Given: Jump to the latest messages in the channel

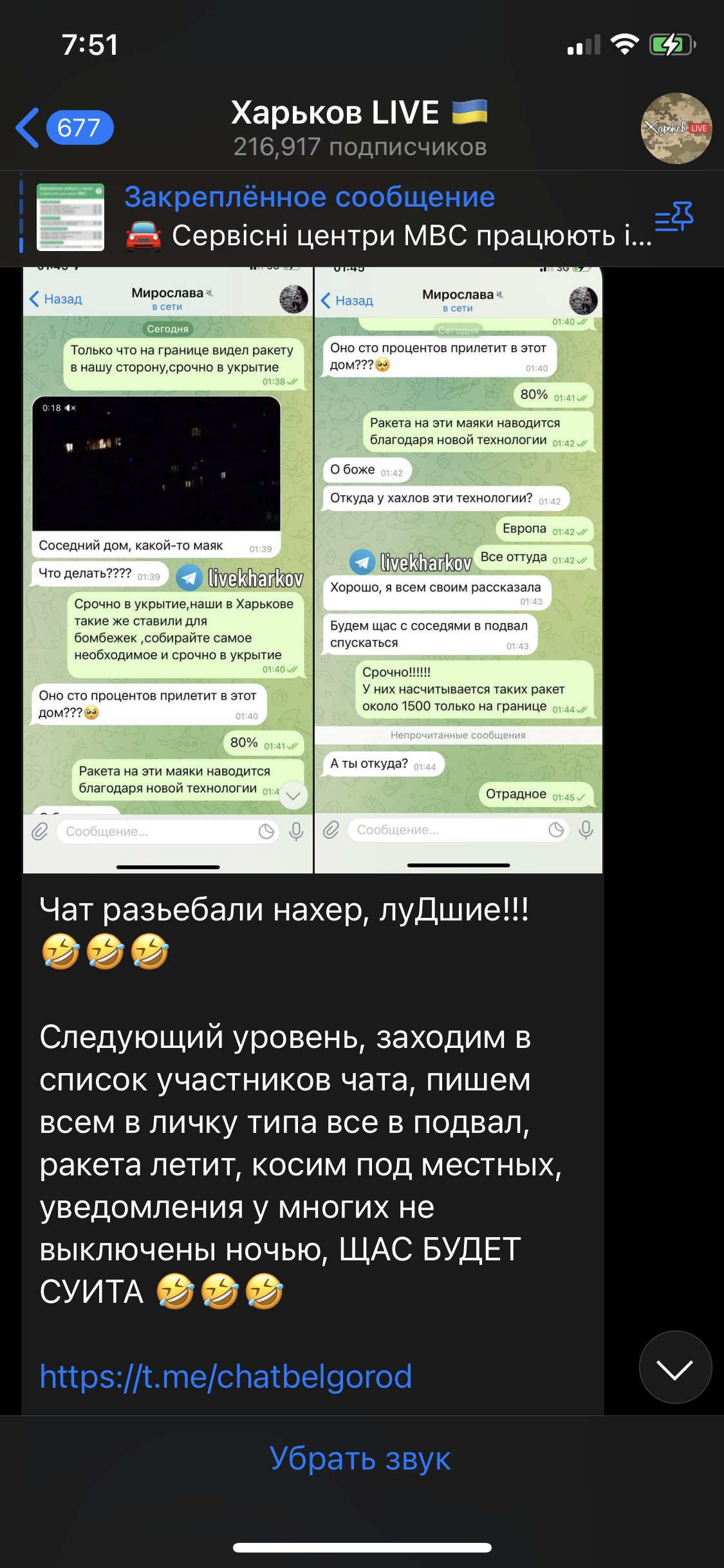Looking at the screenshot, I should [x=675, y=1367].
